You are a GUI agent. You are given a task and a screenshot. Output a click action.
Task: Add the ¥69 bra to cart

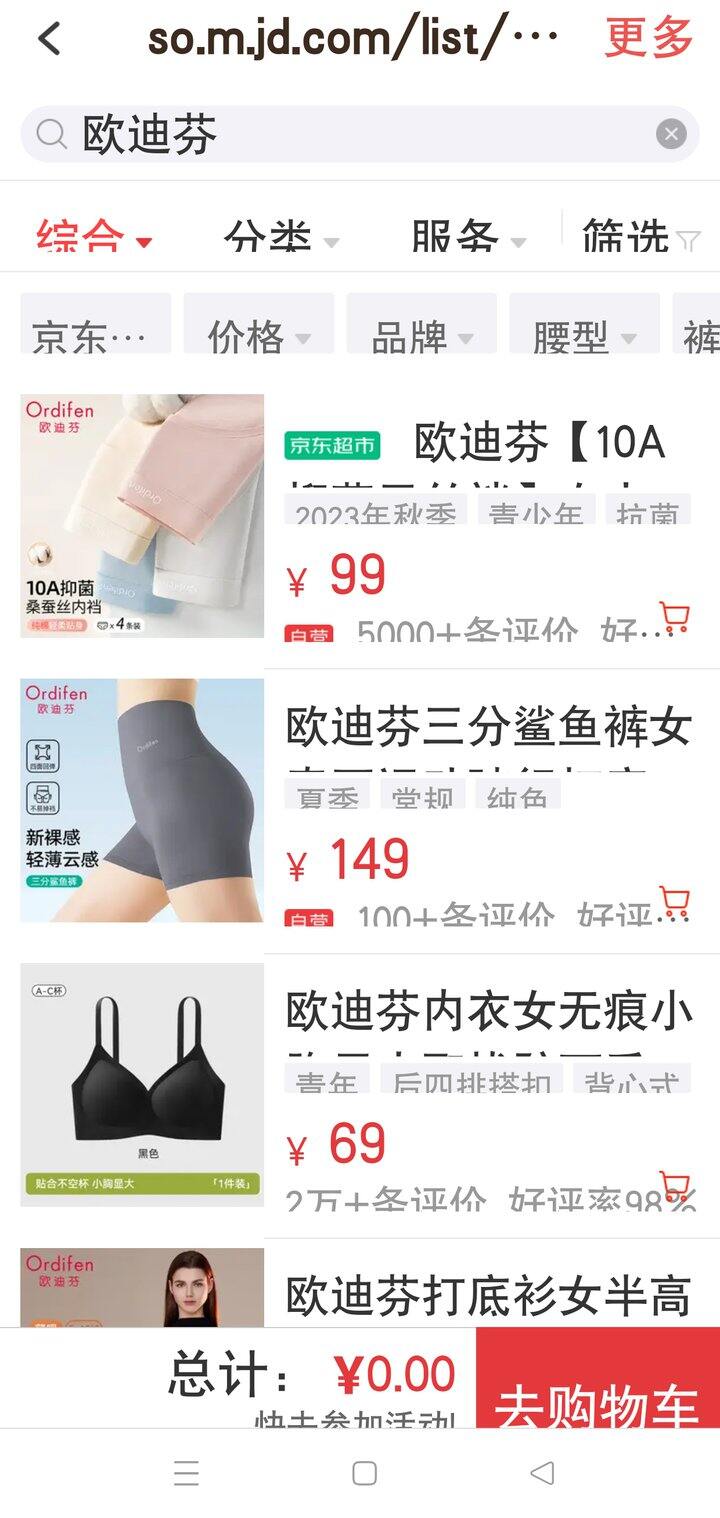pos(675,1188)
